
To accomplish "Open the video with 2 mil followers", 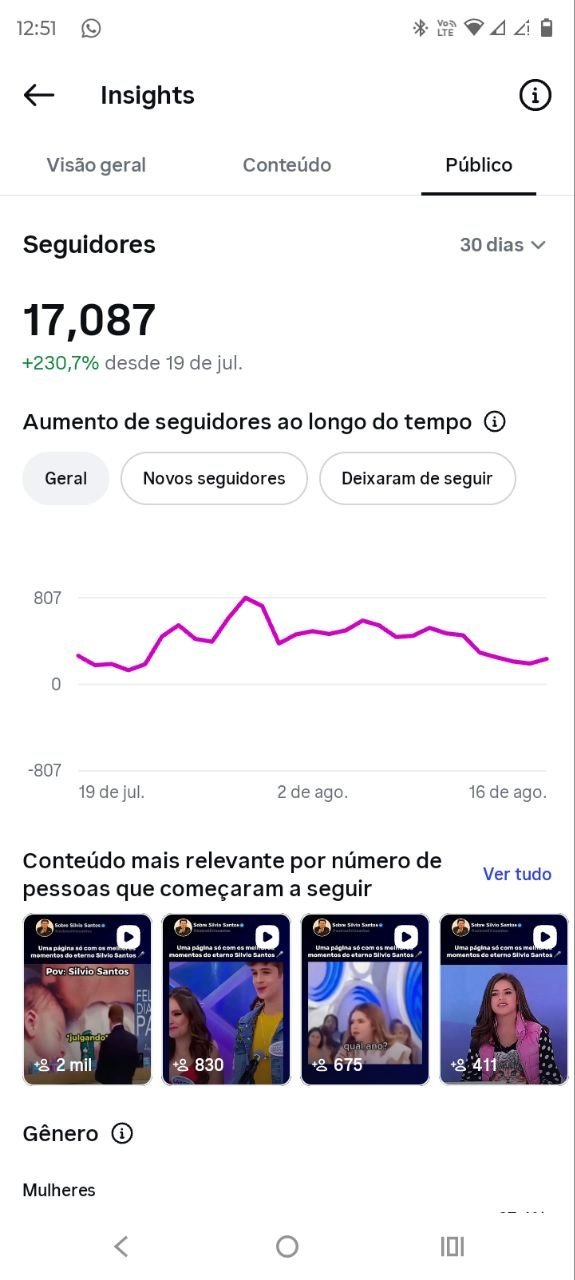I will pos(87,999).
